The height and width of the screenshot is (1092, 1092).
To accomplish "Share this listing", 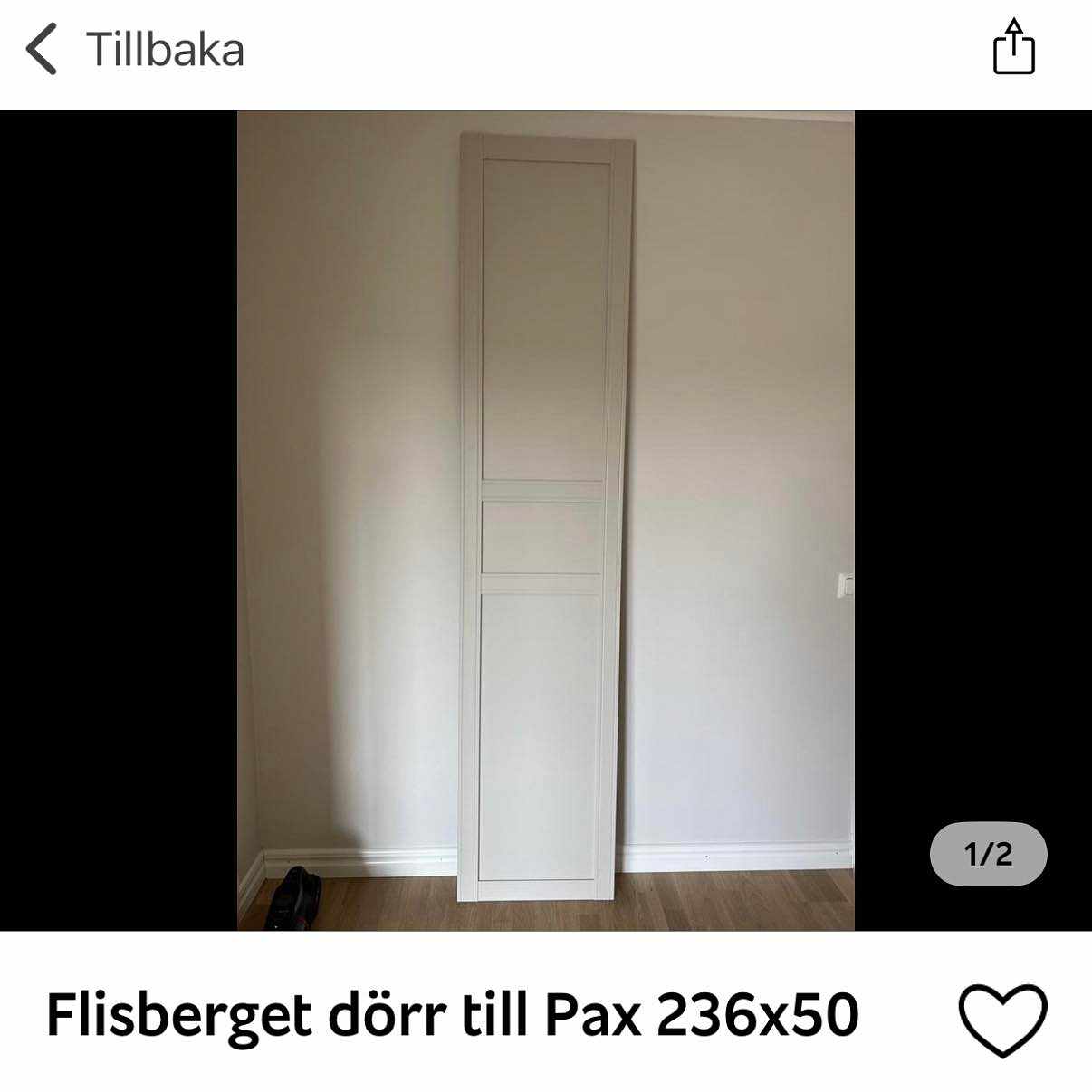I will coord(1013,47).
